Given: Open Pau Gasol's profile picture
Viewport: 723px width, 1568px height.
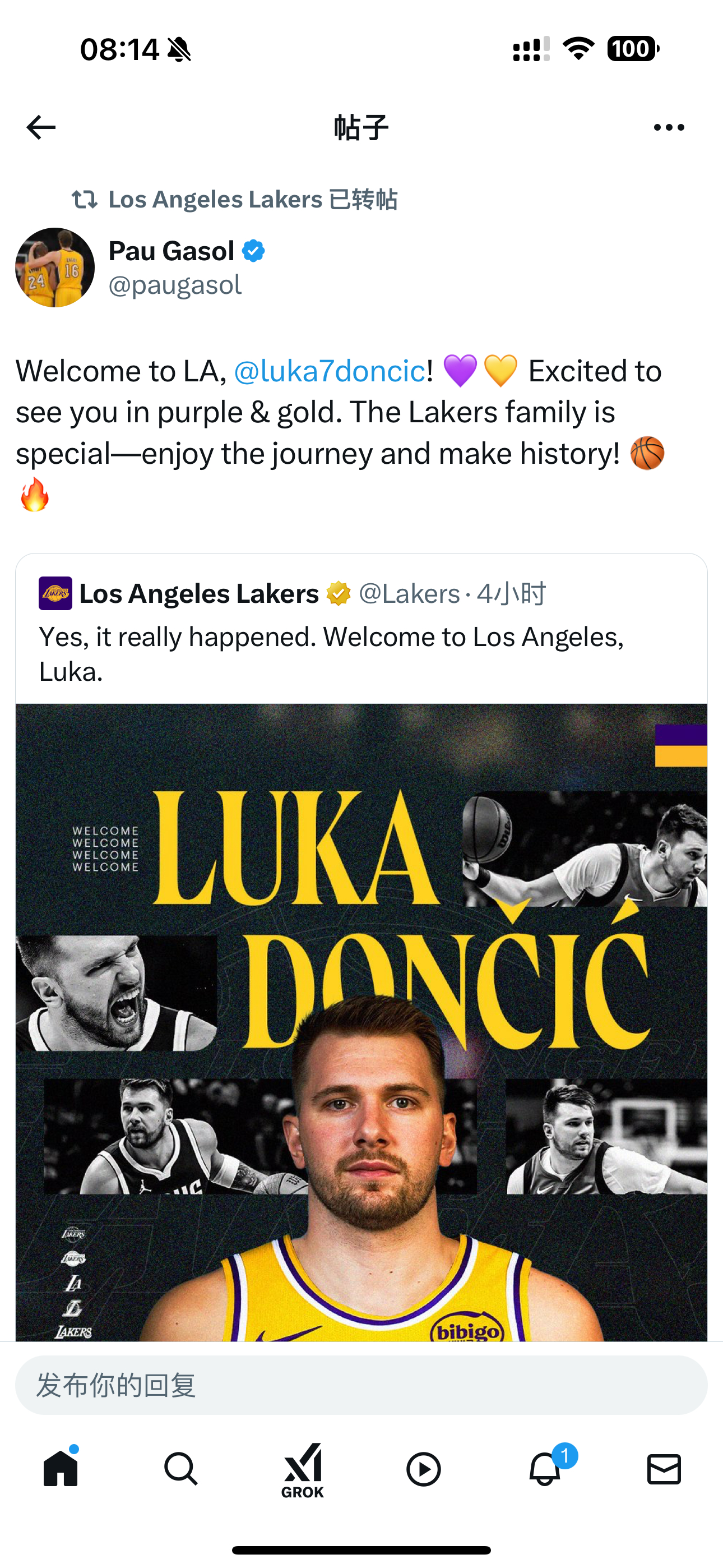Looking at the screenshot, I should (x=55, y=267).
